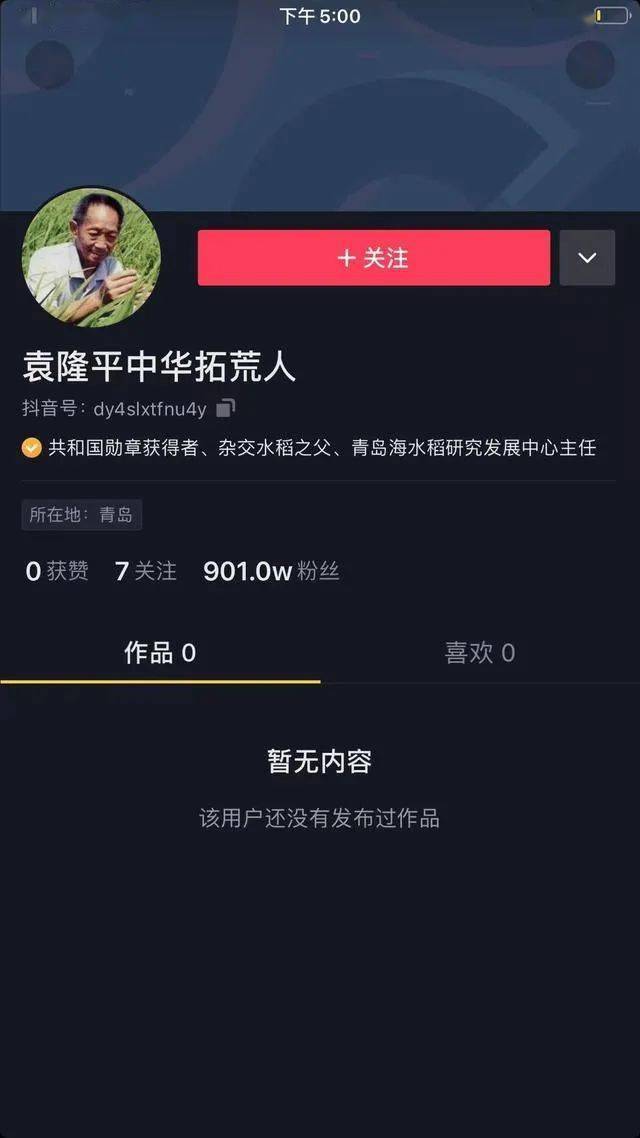Expand the dropdown arrow beside the follow button
The image size is (640, 1138).
point(587,258)
